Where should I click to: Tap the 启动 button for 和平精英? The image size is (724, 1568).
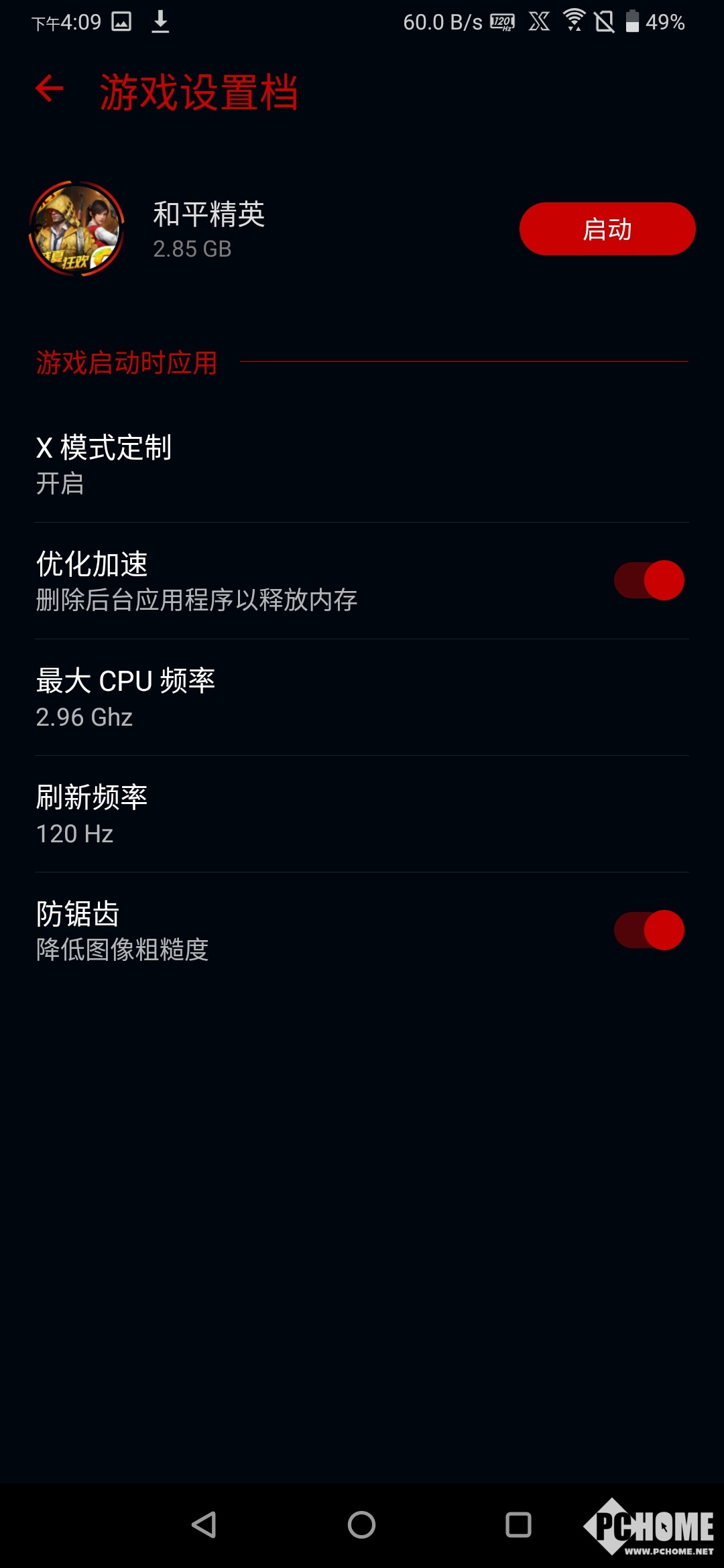tap(607, 229)
